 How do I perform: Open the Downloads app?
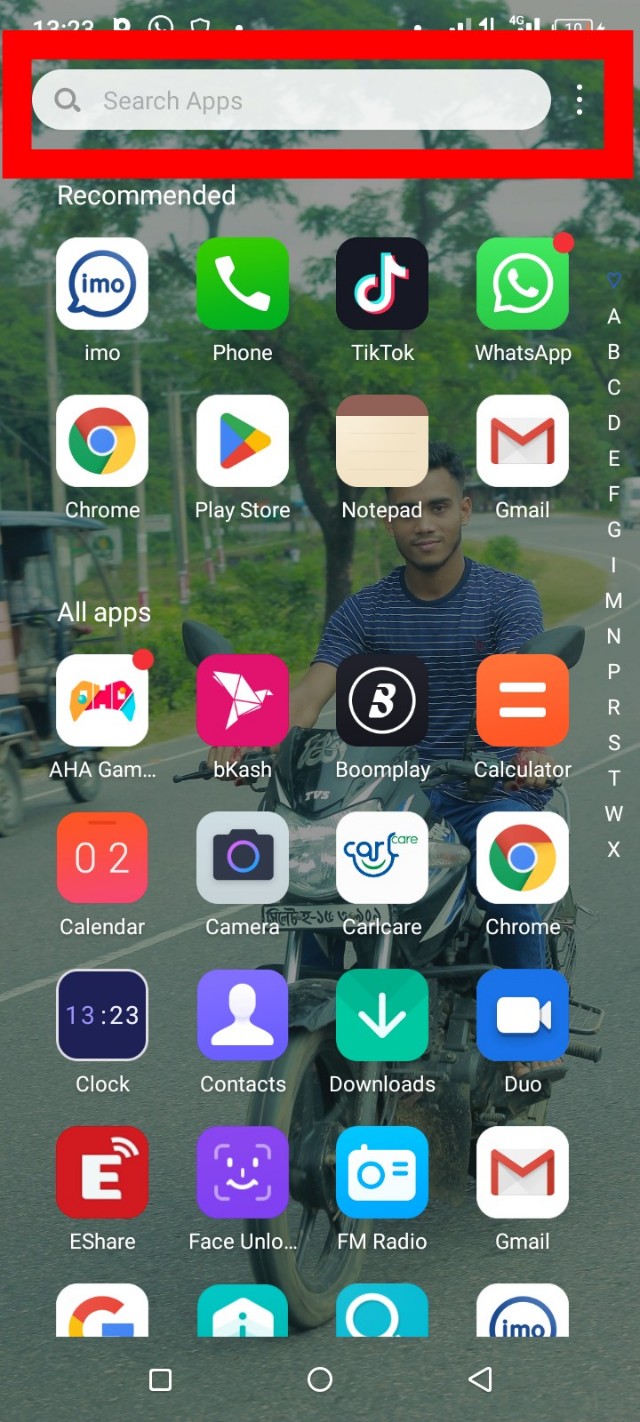(382, 1015)
